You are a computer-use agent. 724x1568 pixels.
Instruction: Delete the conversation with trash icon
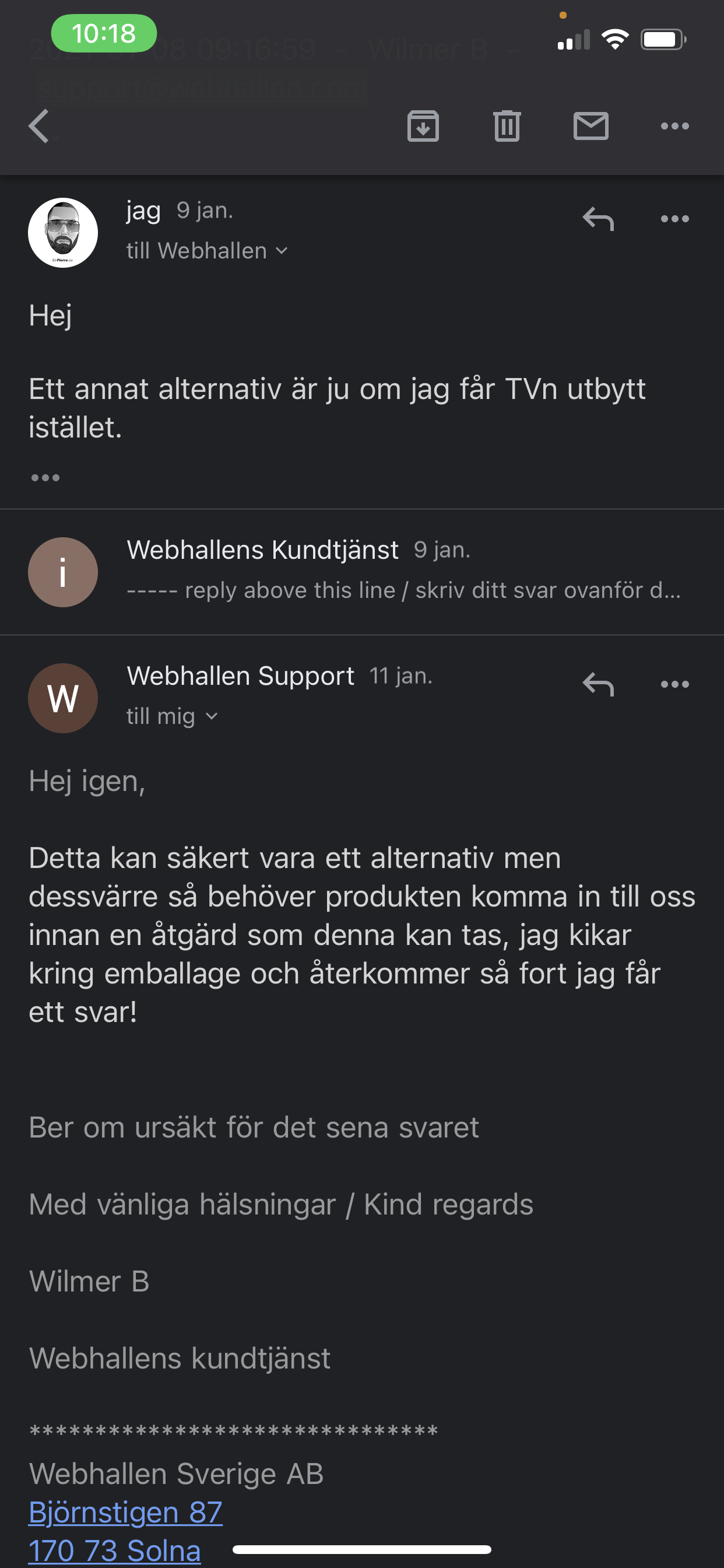(507, 126)
